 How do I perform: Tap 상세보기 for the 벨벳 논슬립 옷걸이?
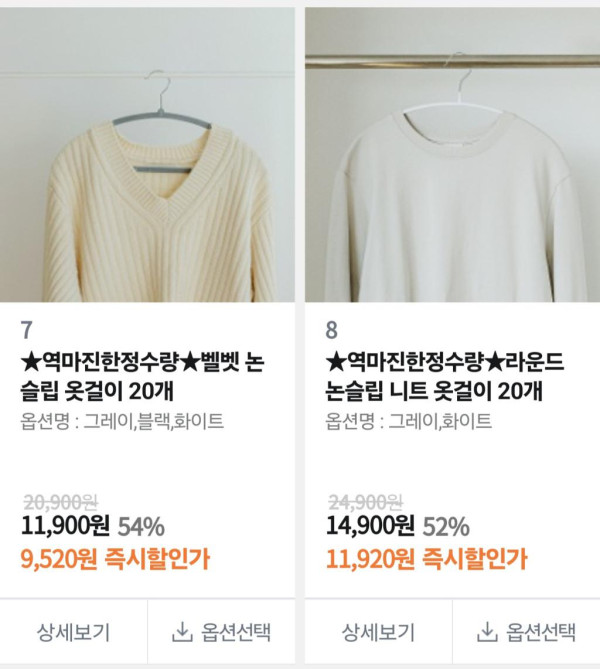[x=73, y=631]
